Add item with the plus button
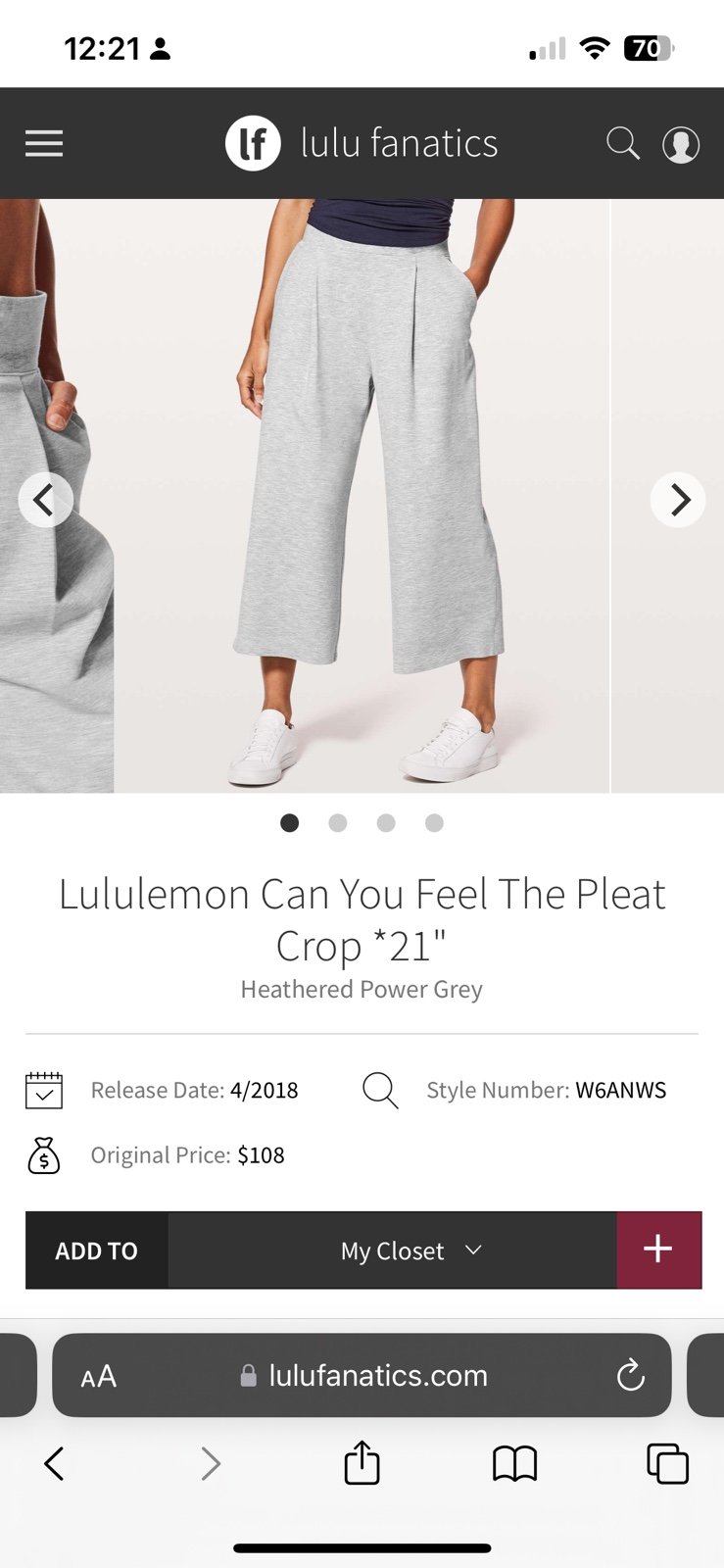 (x=658, y=1249)
